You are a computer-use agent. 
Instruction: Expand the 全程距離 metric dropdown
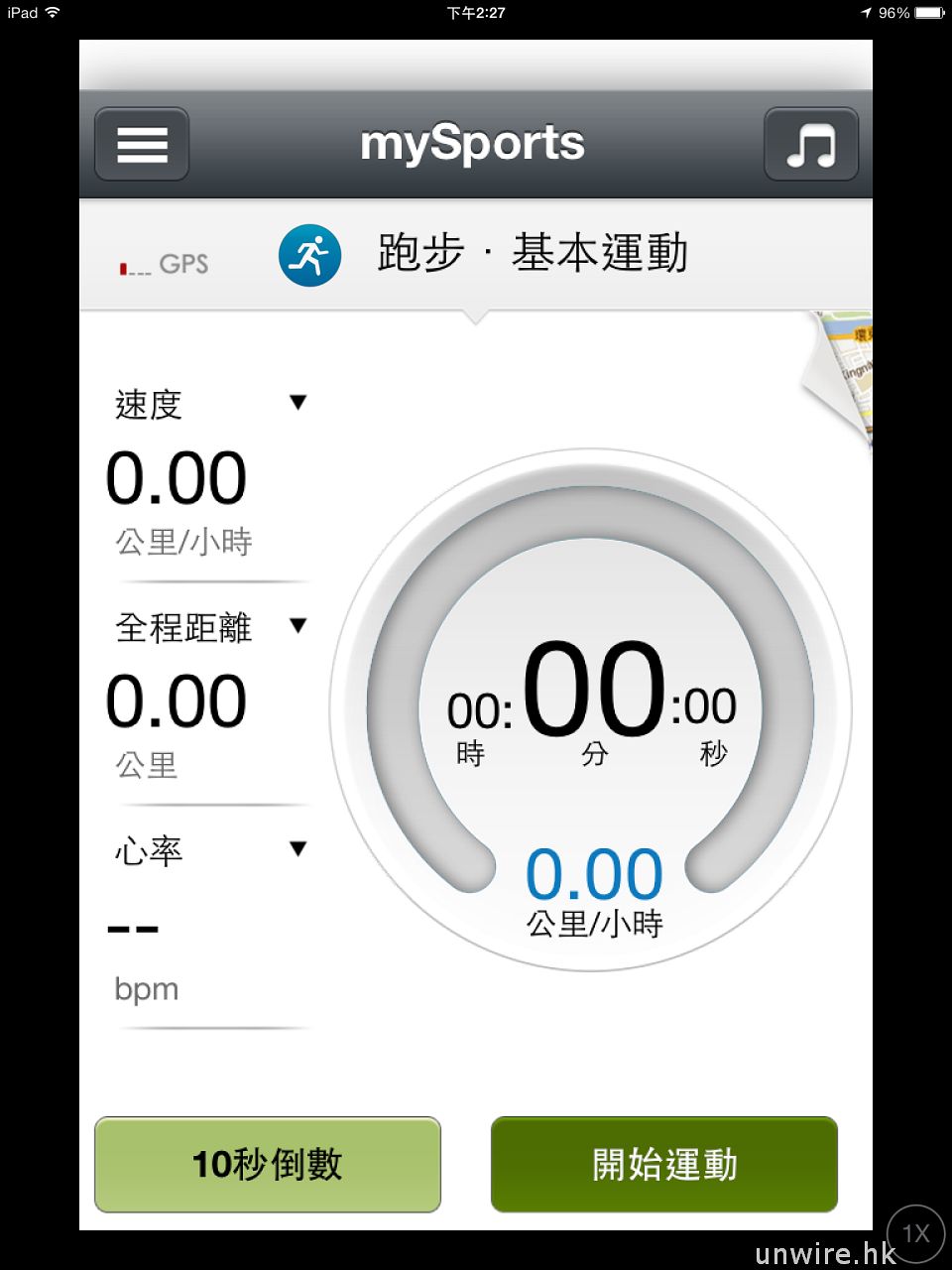[297, 626]
